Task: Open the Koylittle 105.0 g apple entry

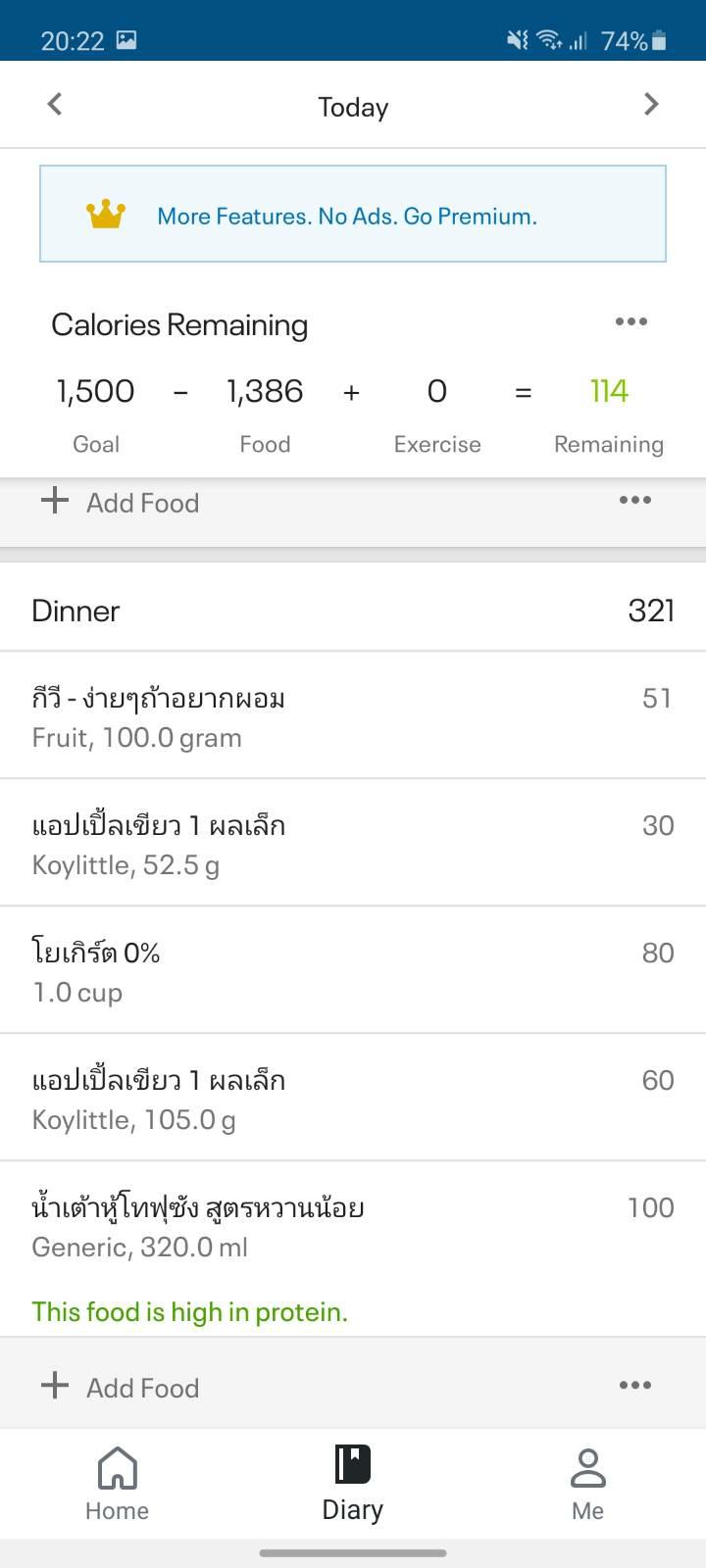Action: (x=353, y=1098)
